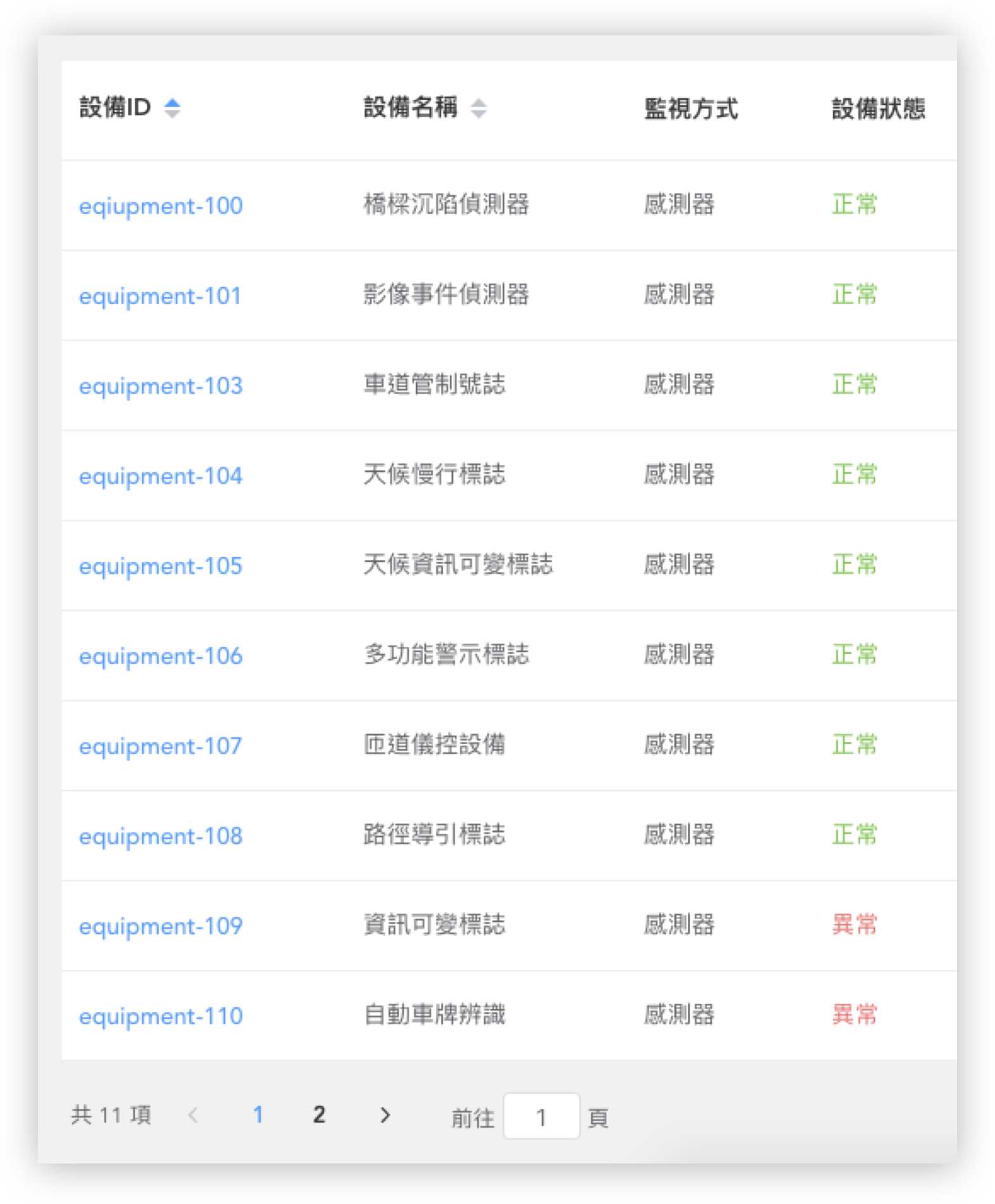995x1204 pixels.
Task: Open equipment-108 details
Action: tap(161, 836)
